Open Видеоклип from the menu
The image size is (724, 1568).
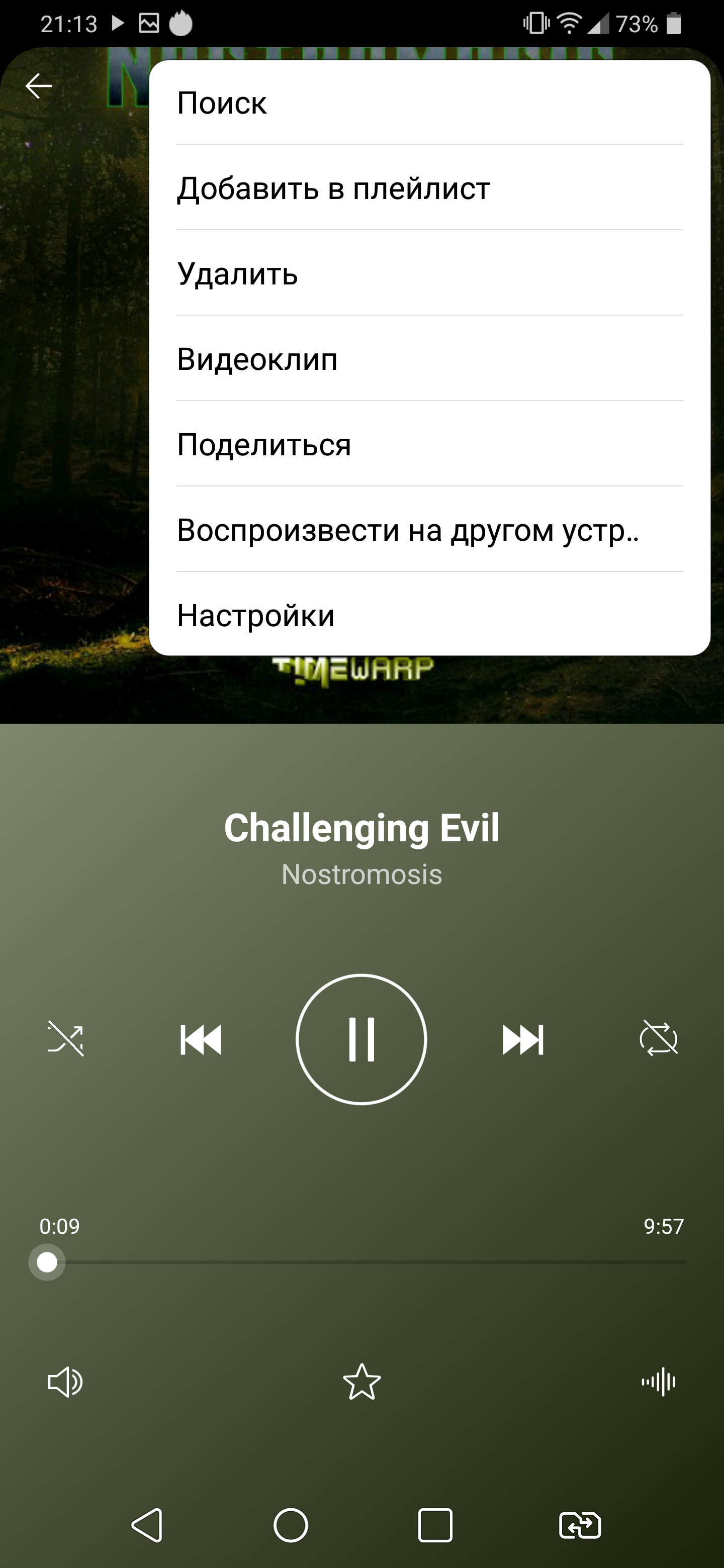pyautogui.click(x=429, y=359)
